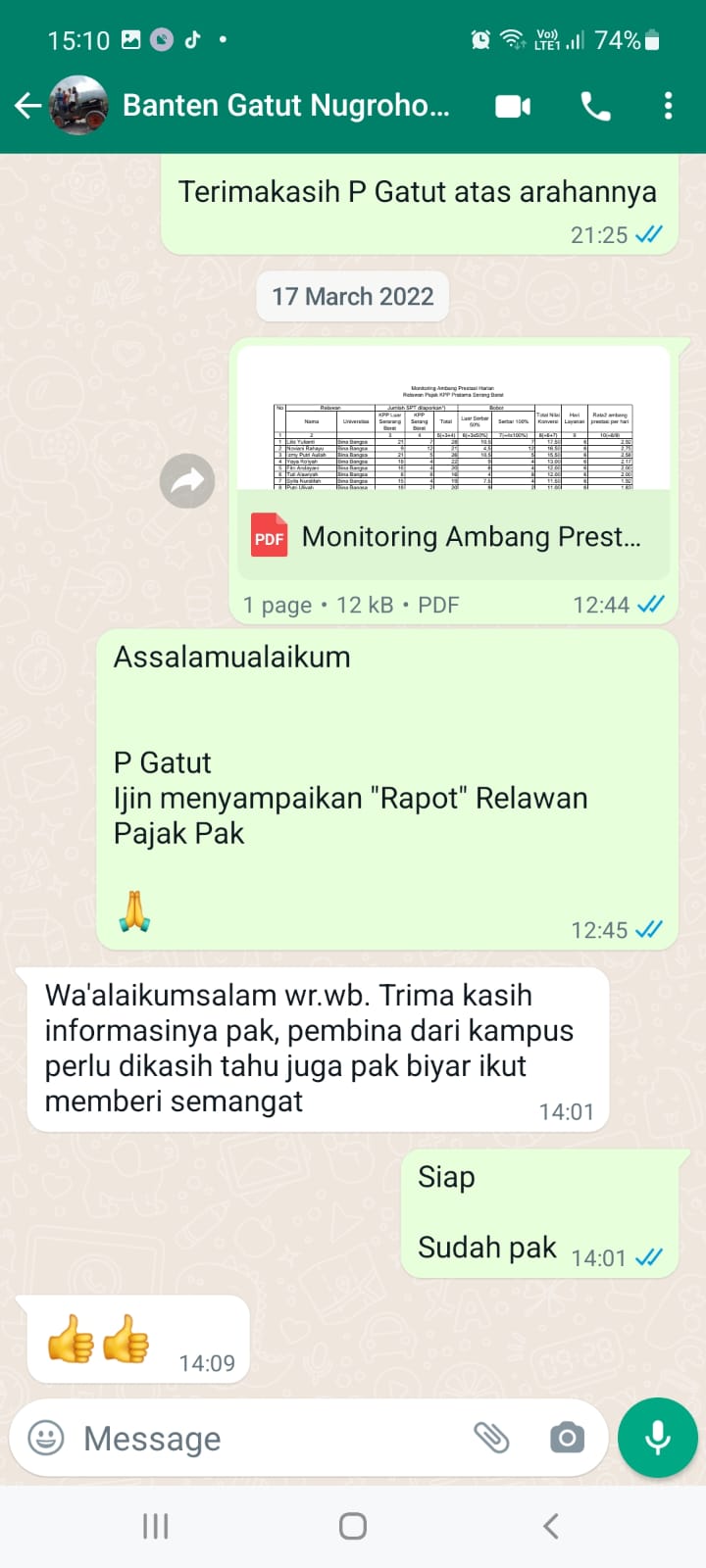Open Banten Gatut Nugroho contact info
The image size is (706, 1568).
(x=284, y=106)
